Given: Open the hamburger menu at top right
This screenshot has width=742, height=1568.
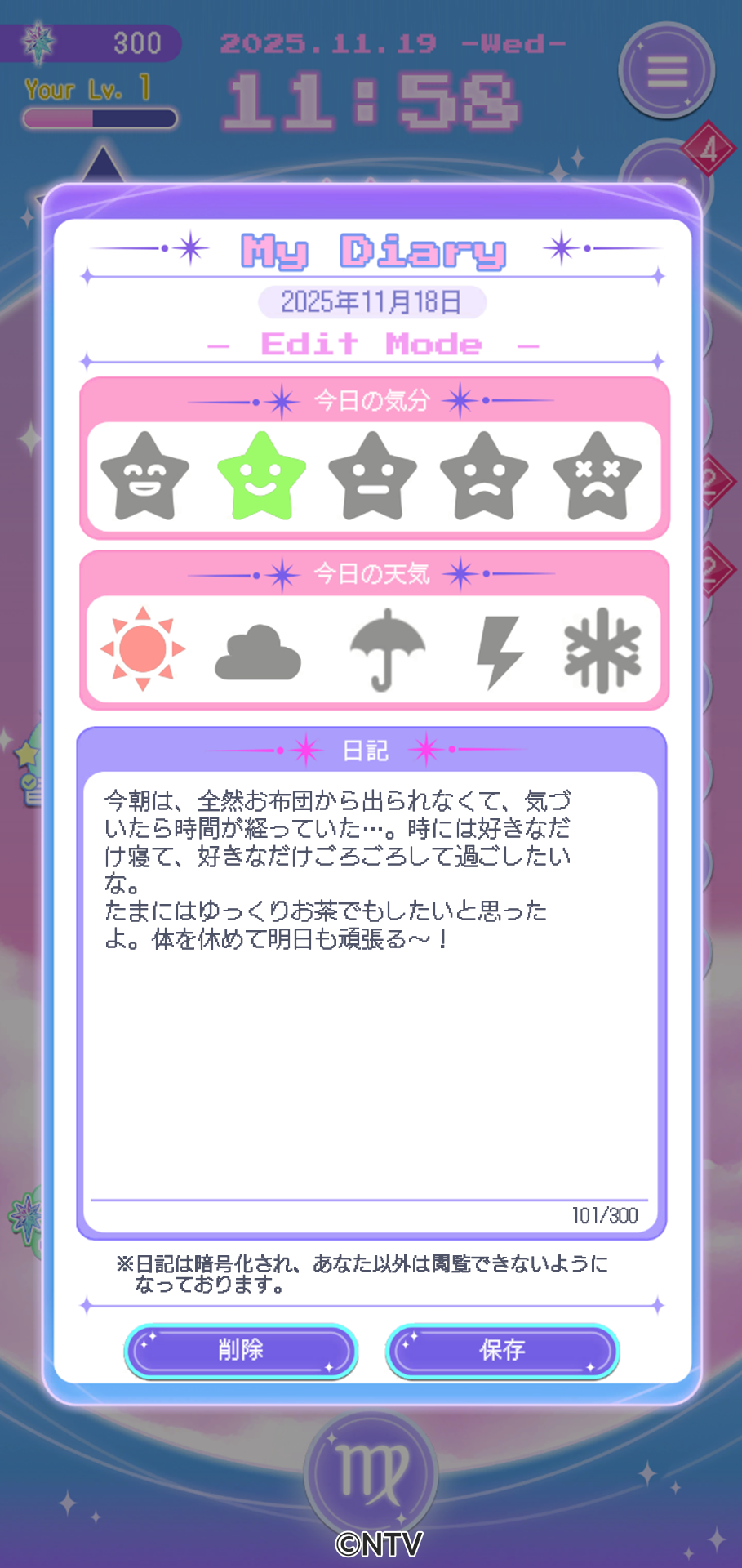Looking at the screenshot, I should tap(667, 72).
